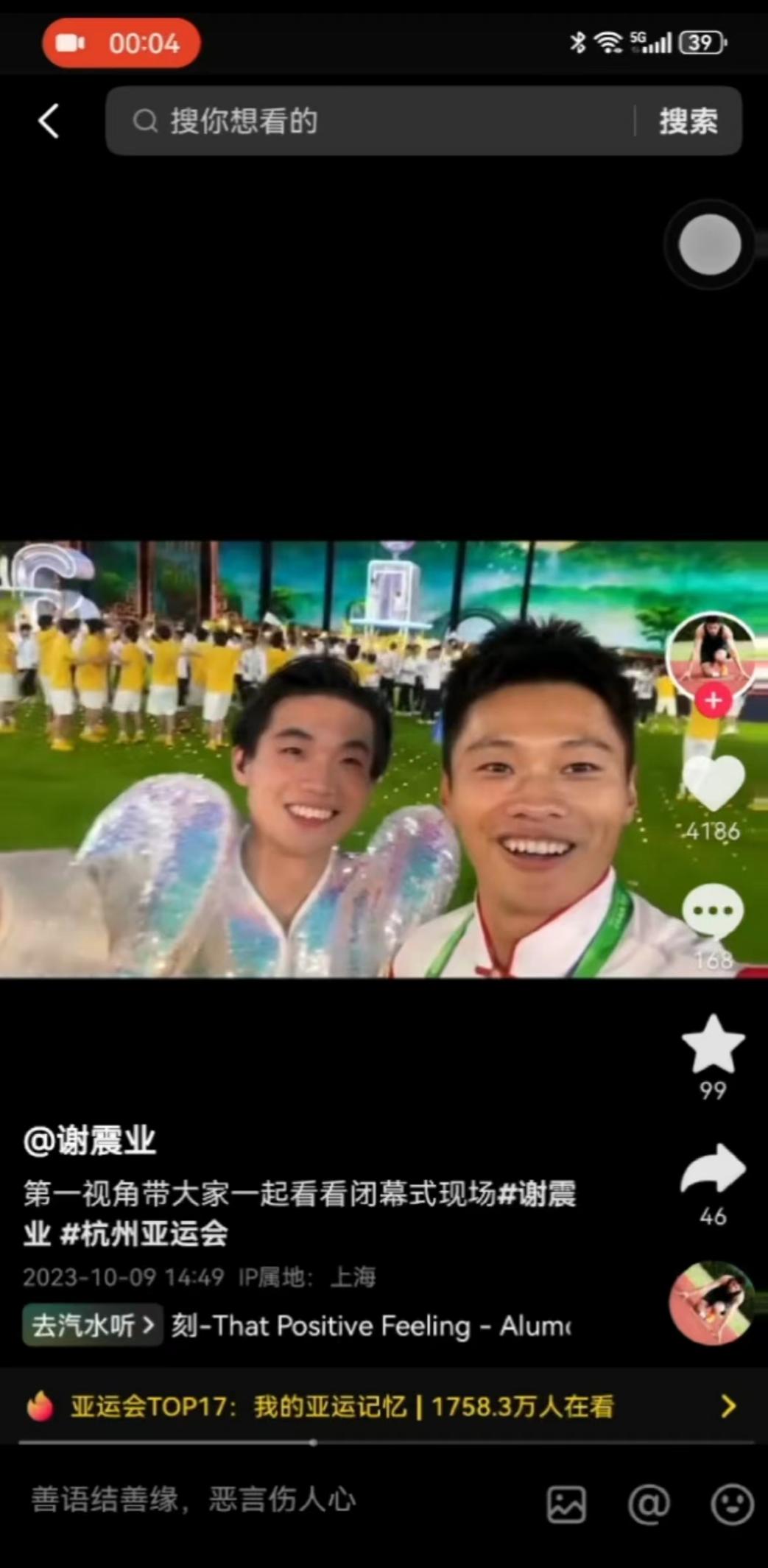768x1568 pixels.
Task: Open 谢震业's profile avatar
Action: click(710, 652)
